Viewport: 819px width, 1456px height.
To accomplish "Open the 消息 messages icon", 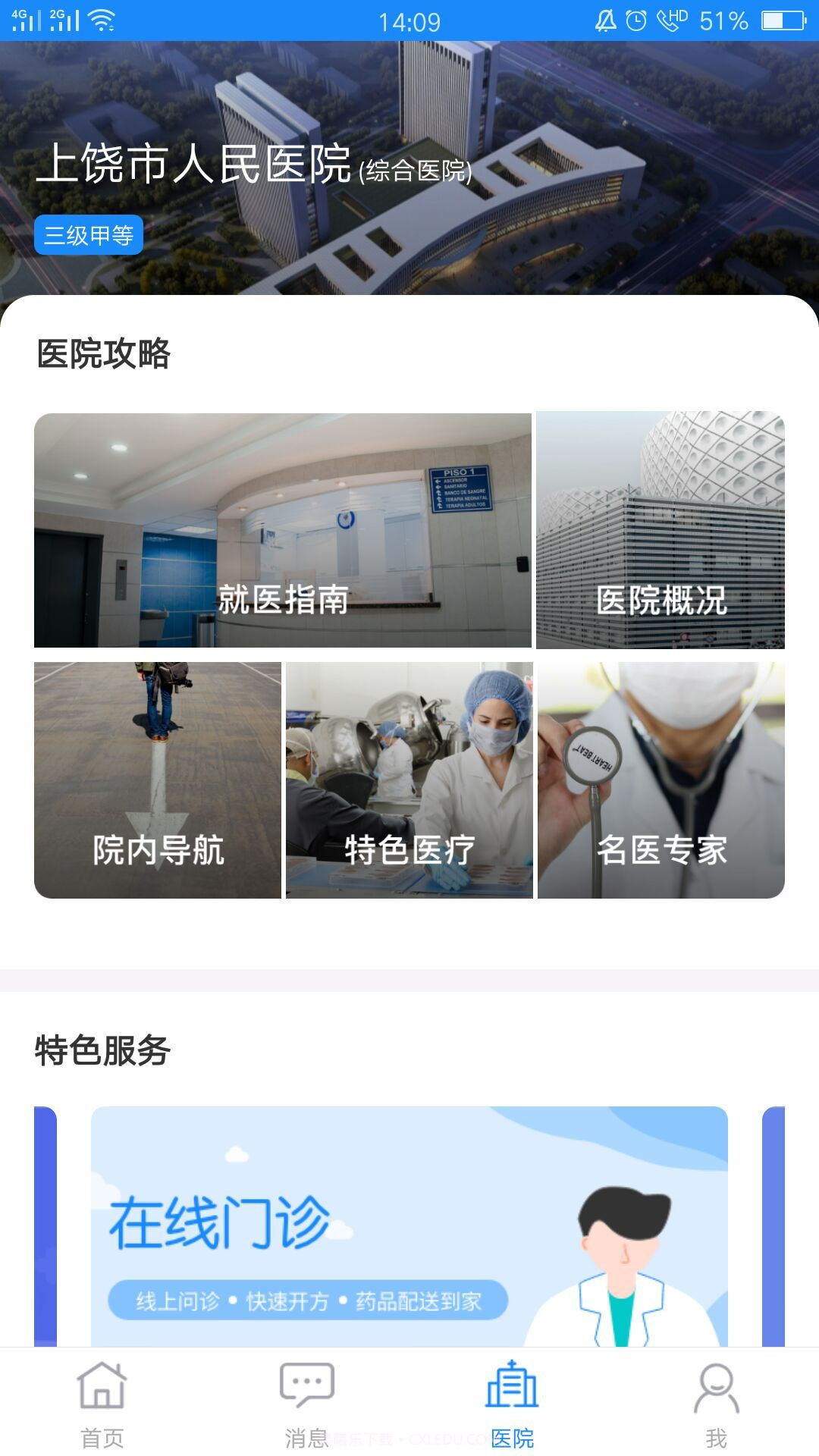I will click(x=307, y=1401).
